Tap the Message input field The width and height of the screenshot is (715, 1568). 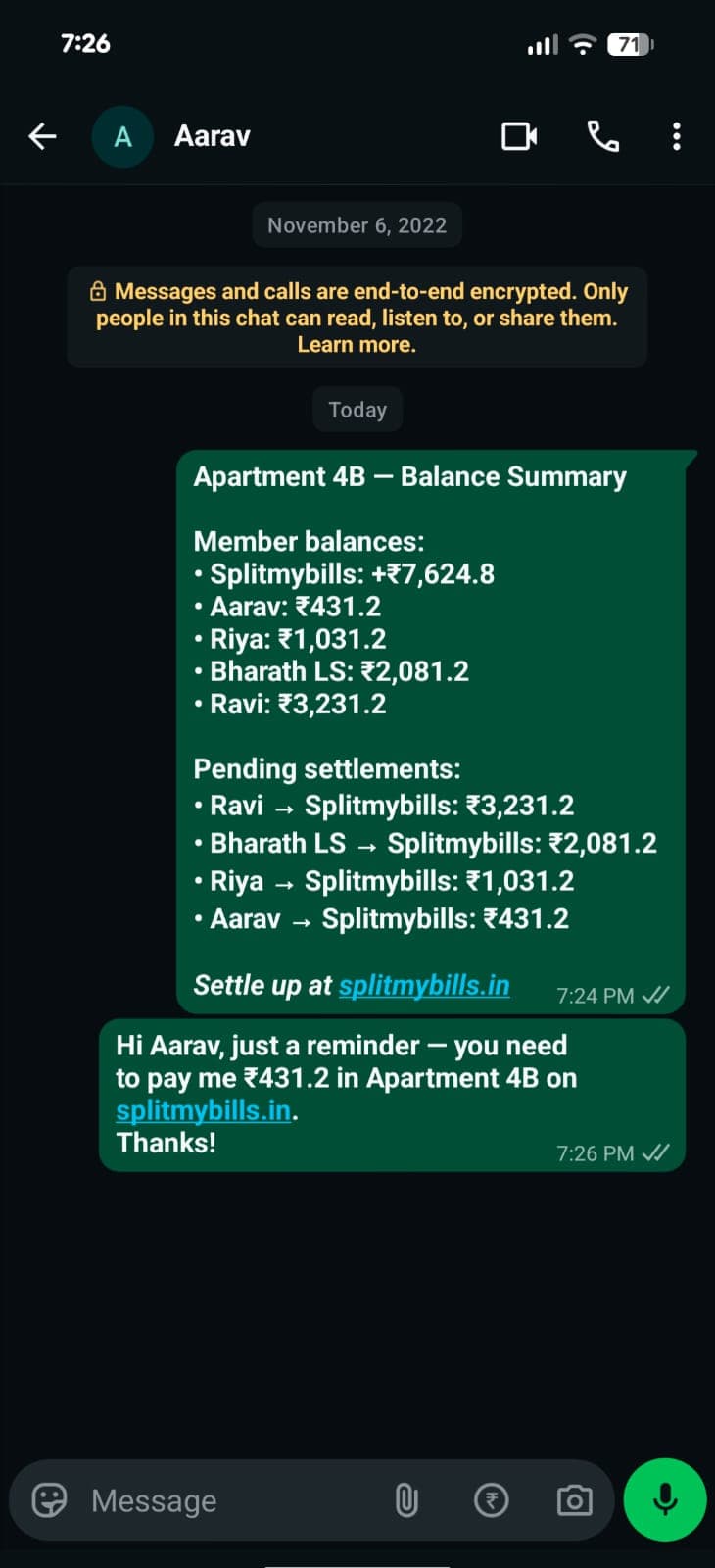point(196,1499)
